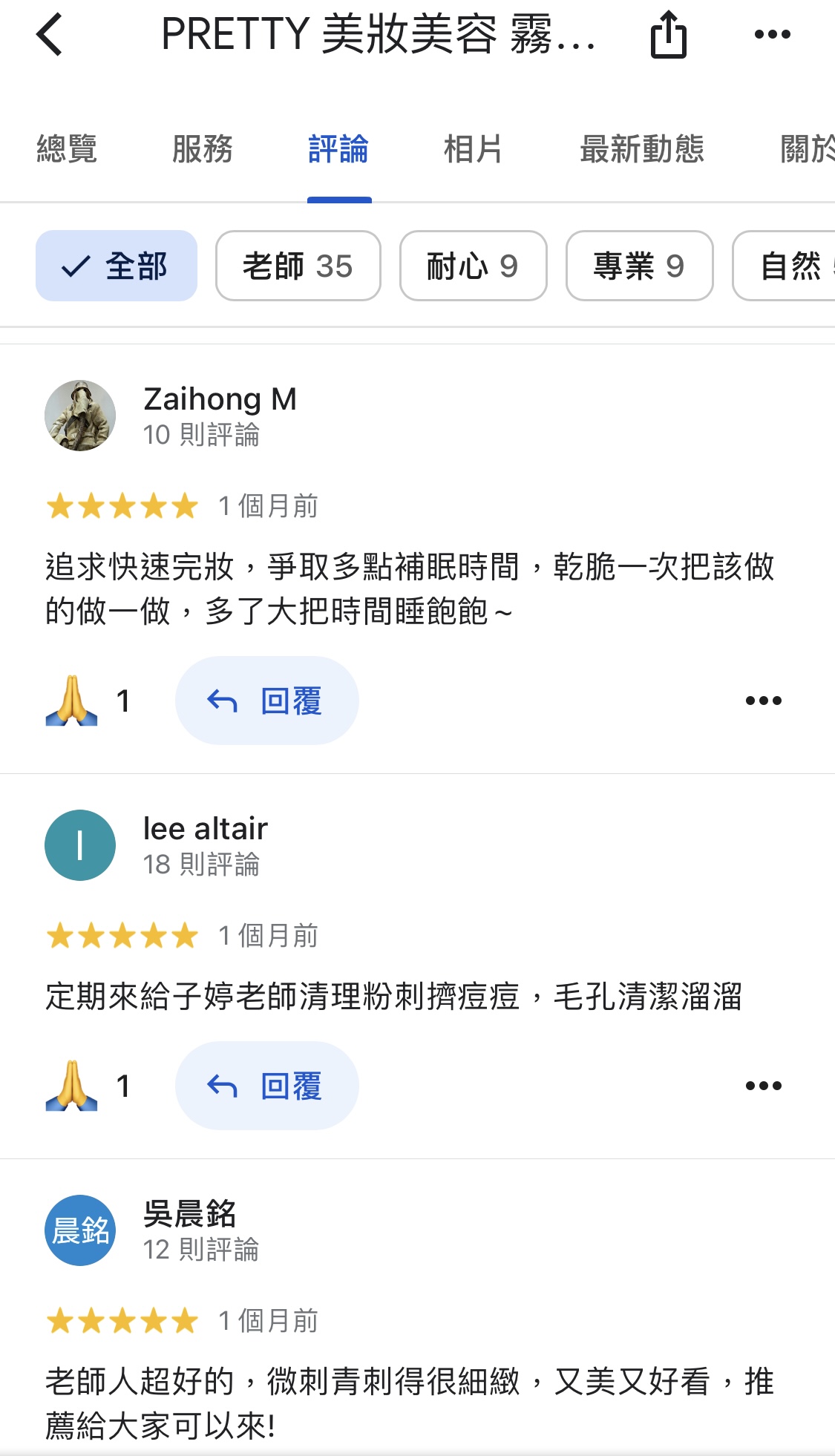Screen dimensions: 835x1456
Task: Reply to lee altair's review
Action: point(266,1086)
